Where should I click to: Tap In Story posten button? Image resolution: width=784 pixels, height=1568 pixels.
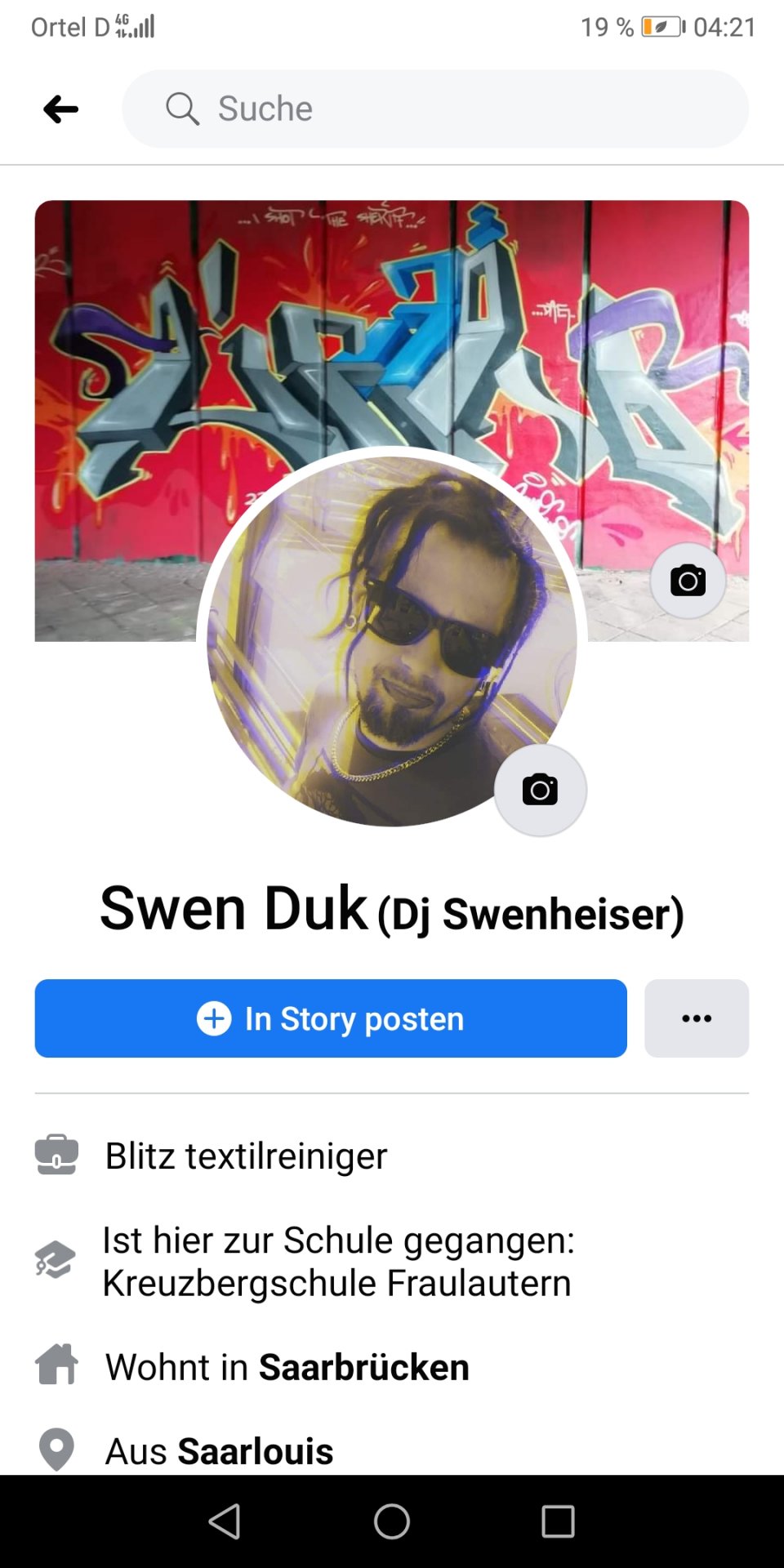pyautogui.click(x=331, y=1018)
